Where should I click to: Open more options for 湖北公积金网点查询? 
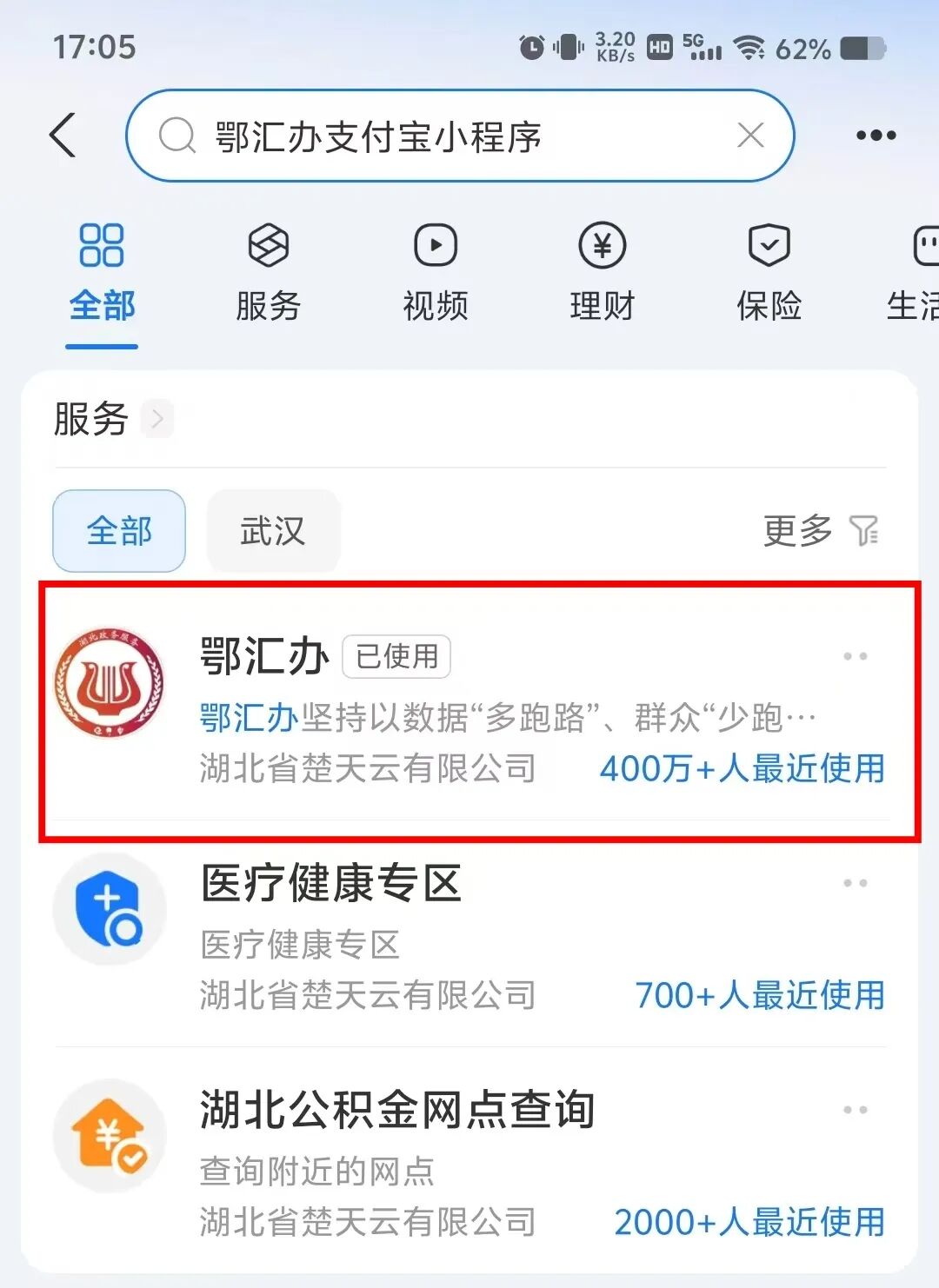point(855,1110)
